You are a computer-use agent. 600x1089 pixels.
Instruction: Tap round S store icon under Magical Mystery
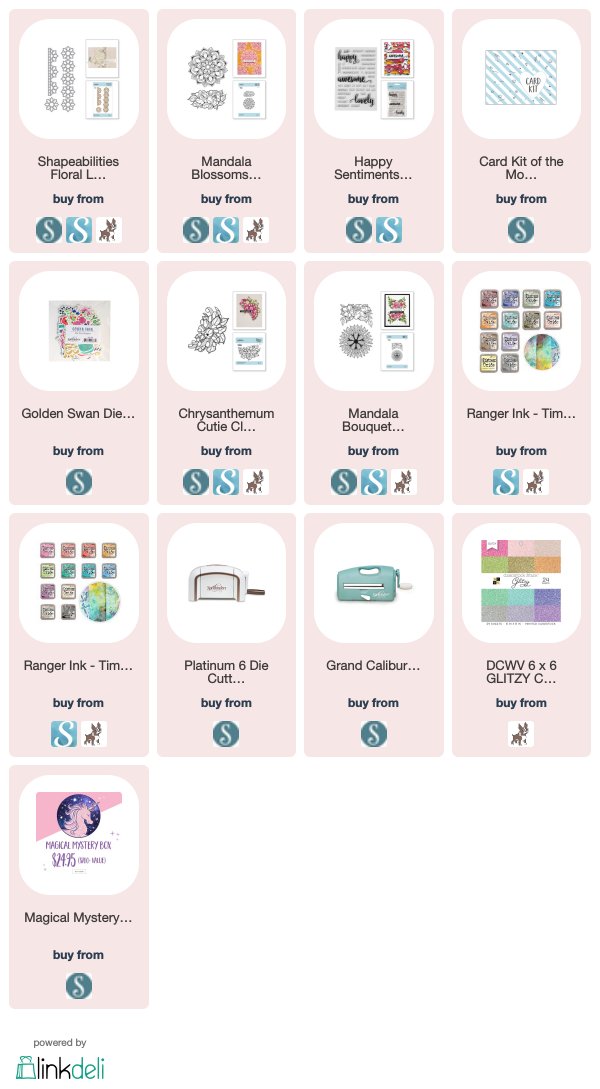point(78,986)
